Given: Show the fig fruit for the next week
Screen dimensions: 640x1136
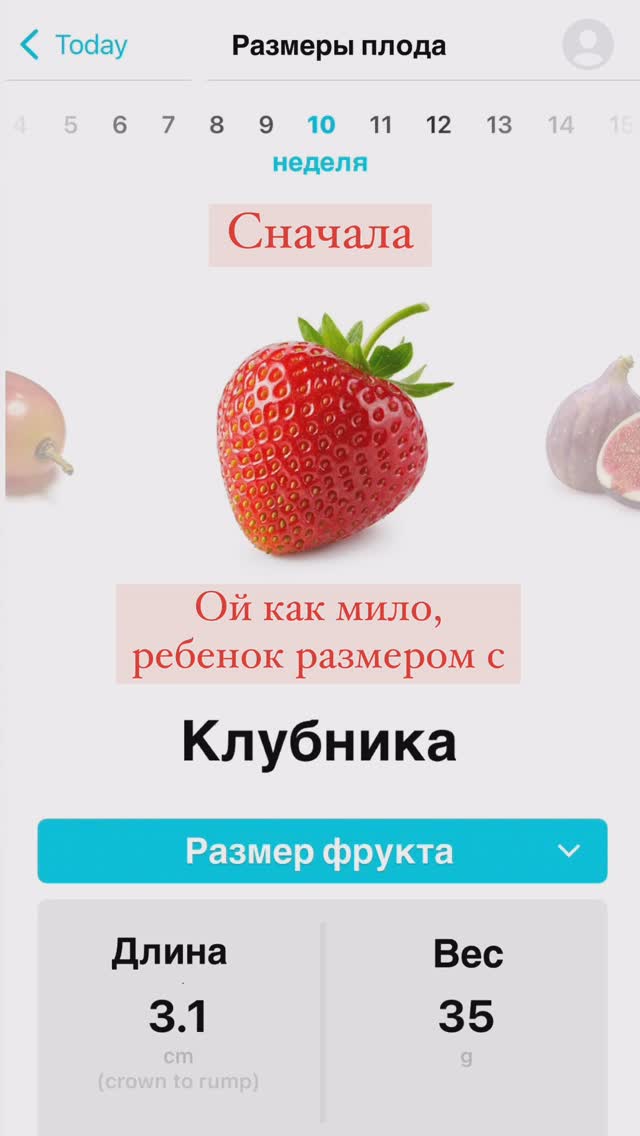Looking at the screenshot, I should (x=594, y=433).
